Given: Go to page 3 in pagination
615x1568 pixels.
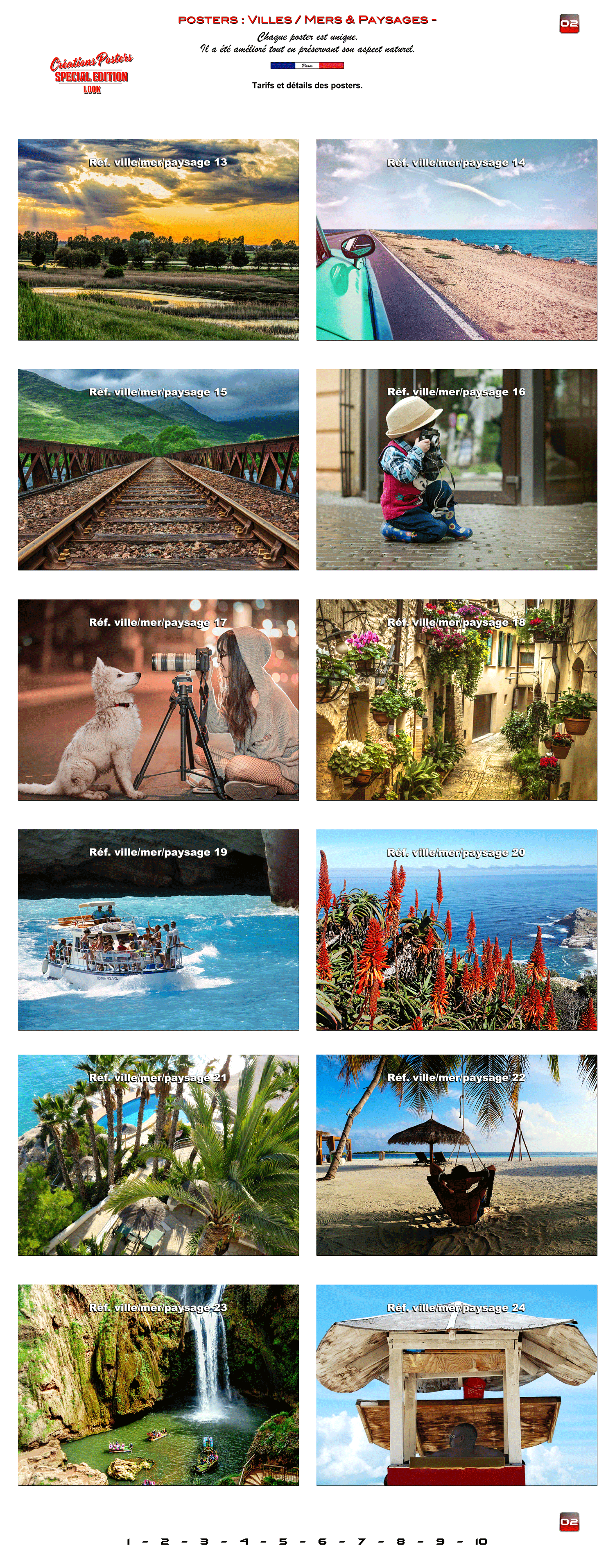Looking at the screenshot, I should tap(204, 1541).
